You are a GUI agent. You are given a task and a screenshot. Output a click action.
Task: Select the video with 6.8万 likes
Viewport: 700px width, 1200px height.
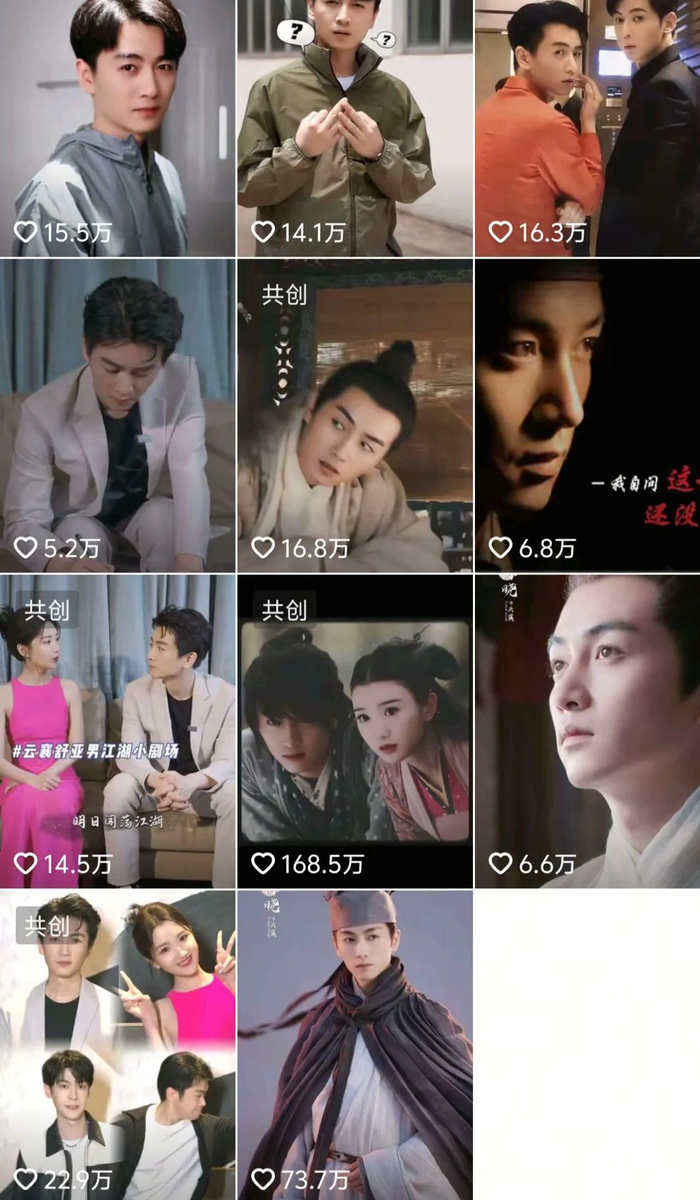click(587, 415)
